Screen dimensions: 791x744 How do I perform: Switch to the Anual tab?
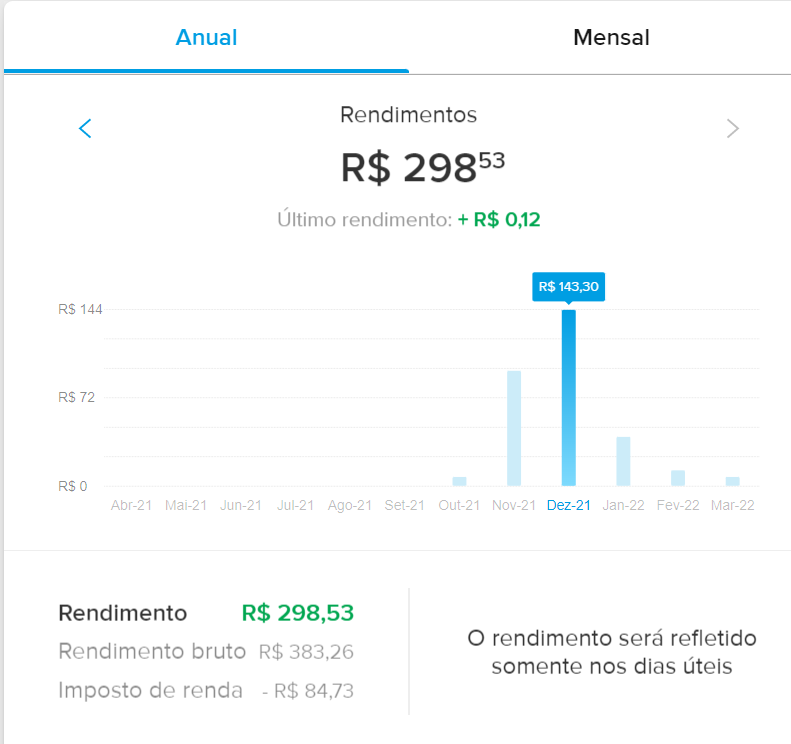206,38
